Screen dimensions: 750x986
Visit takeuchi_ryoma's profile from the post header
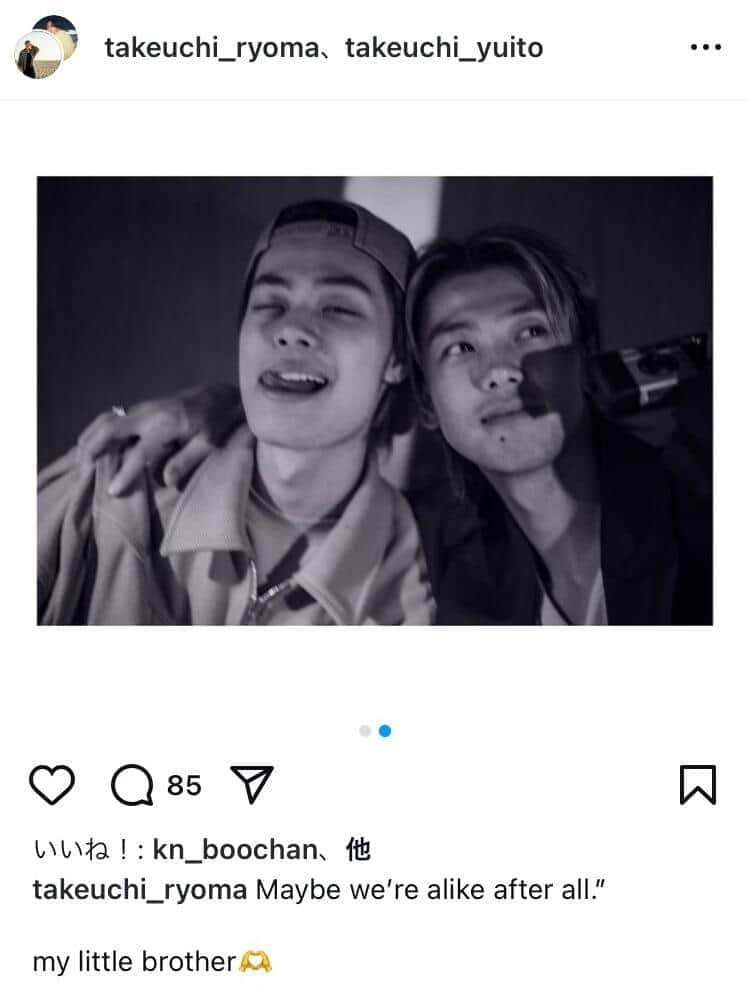pos(210,47)
